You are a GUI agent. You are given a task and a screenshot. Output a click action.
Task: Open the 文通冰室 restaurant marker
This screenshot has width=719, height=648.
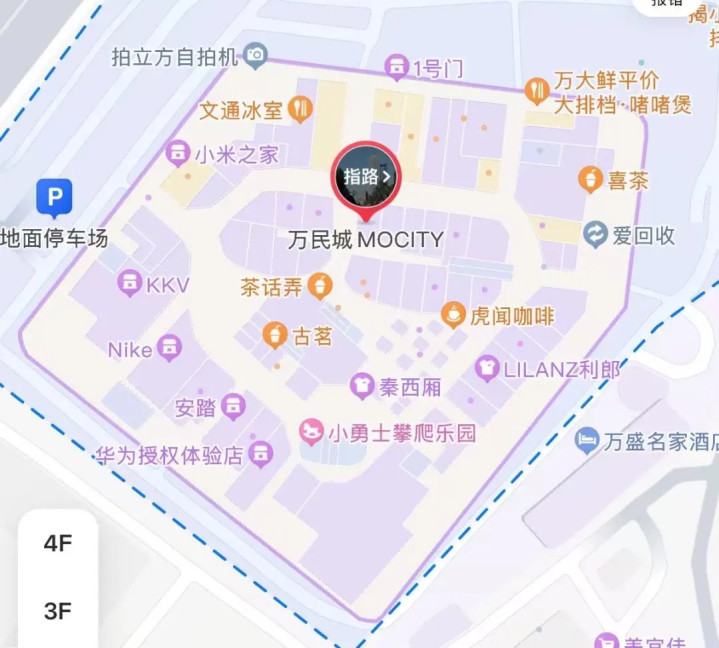pos(300,109)
